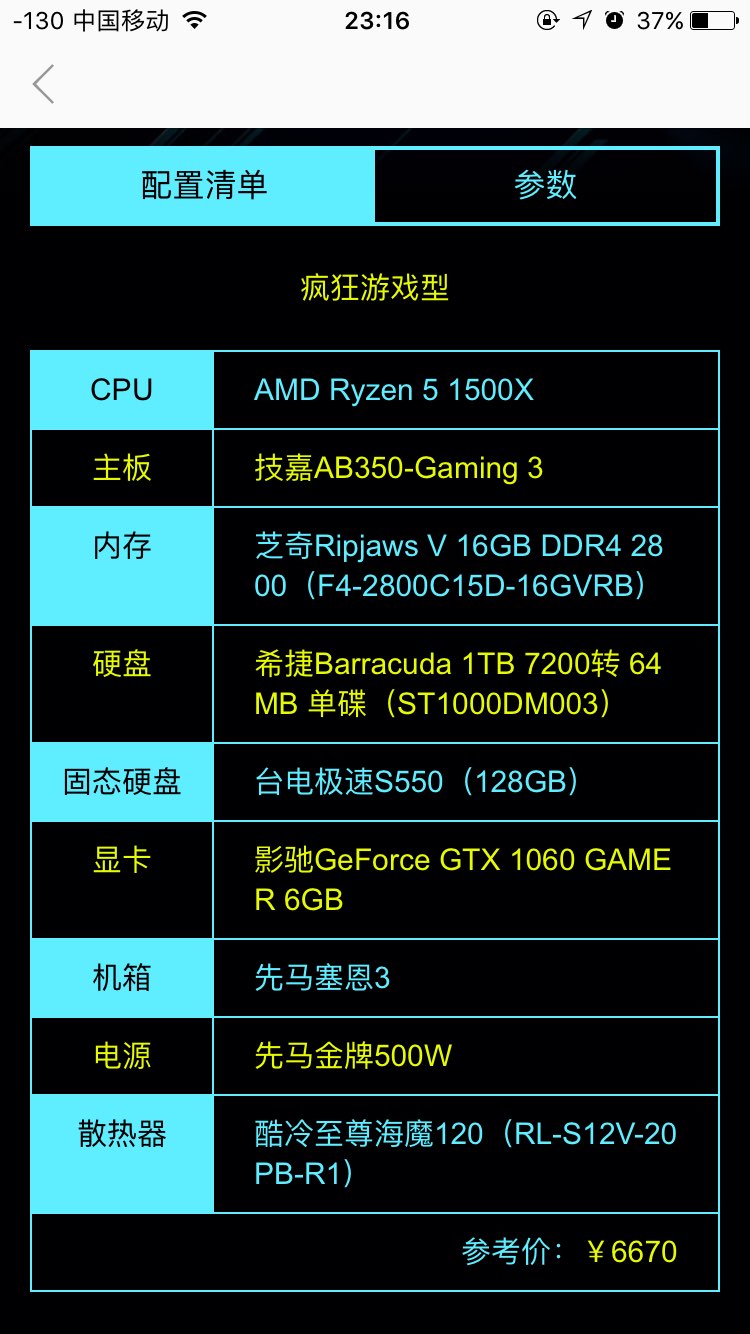Go back using the top-left arrow
The height and width of the screenshot is (1334, 750).
(43, 85)
